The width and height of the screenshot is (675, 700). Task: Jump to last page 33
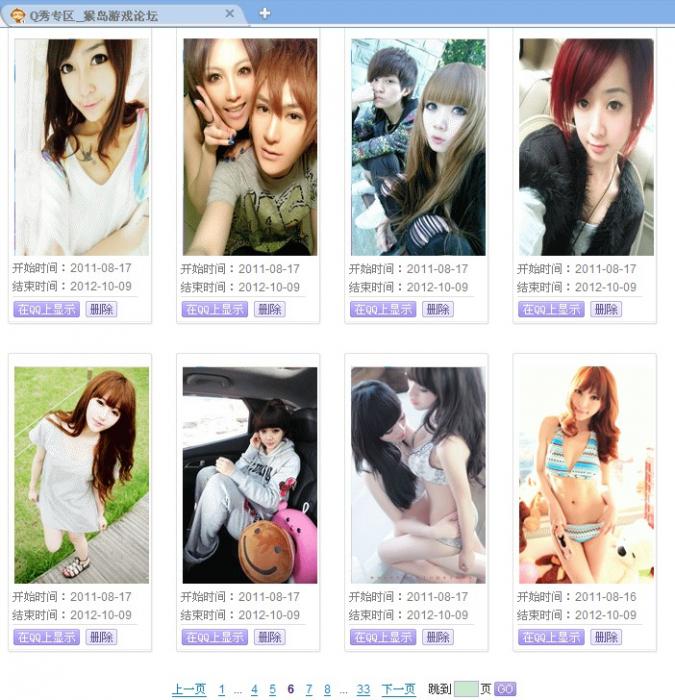coord(363,689)
